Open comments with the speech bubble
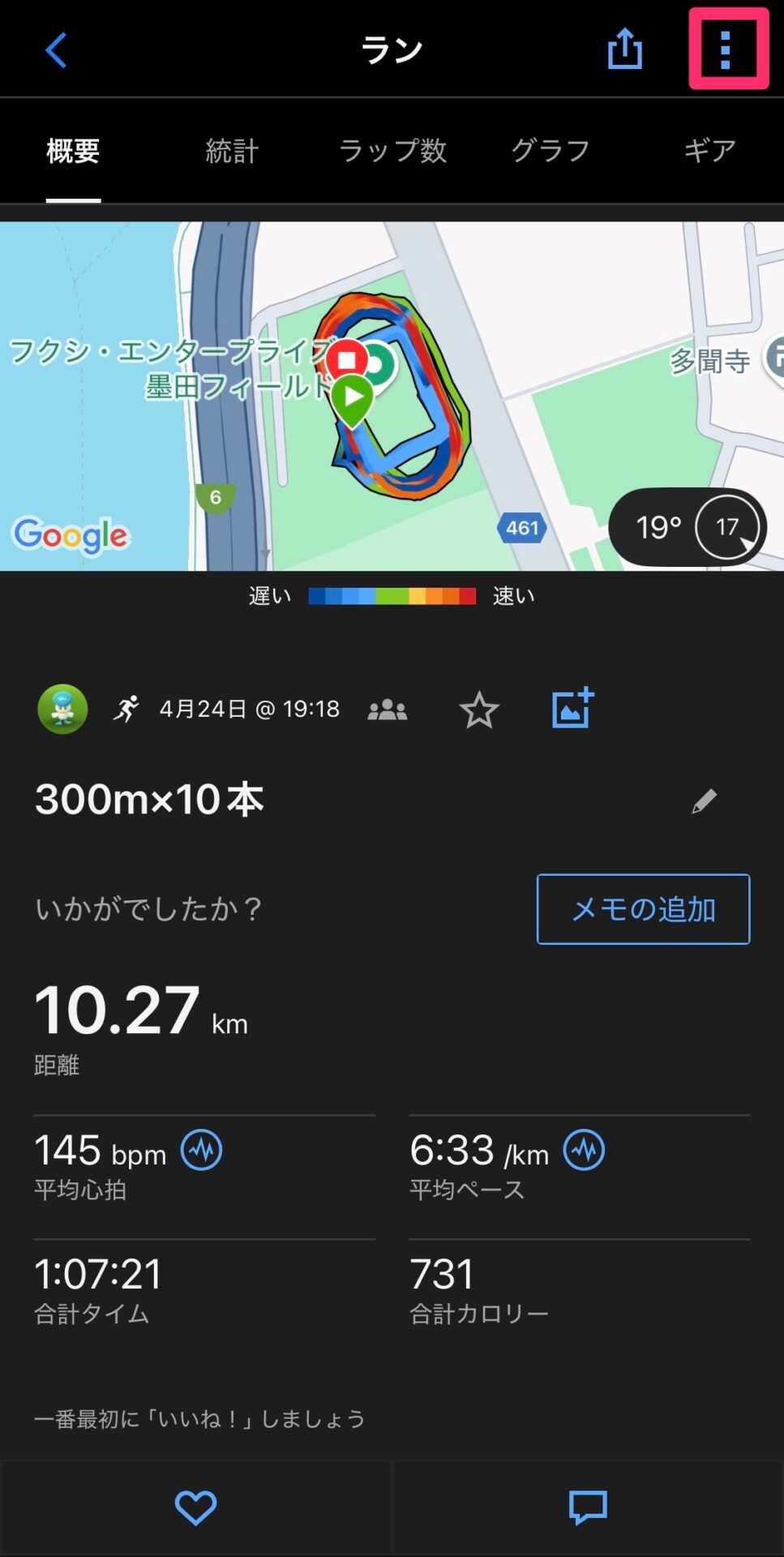 [588, 1508]
